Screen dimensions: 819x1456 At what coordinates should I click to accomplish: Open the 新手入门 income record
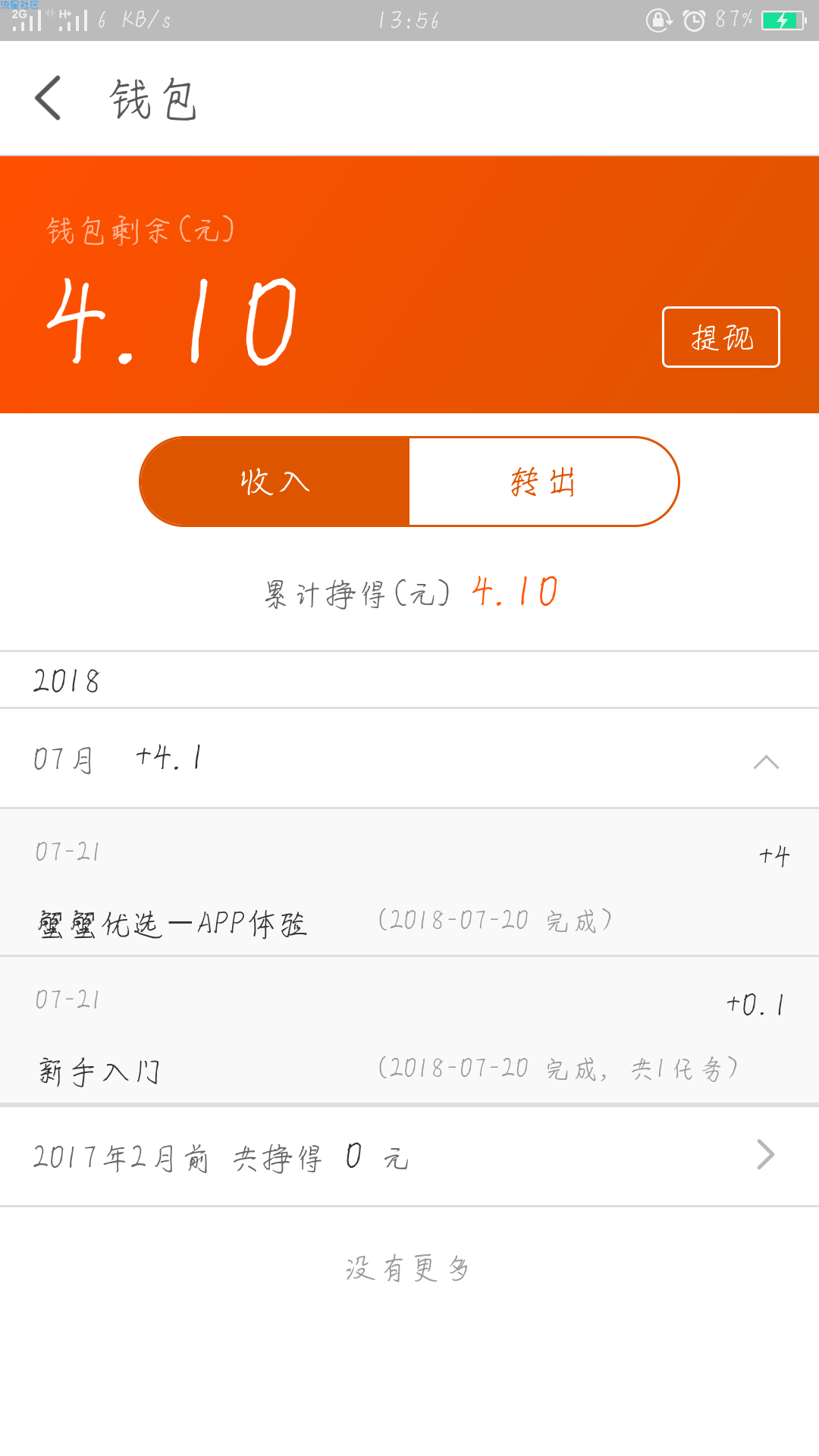coord(409,1030)
